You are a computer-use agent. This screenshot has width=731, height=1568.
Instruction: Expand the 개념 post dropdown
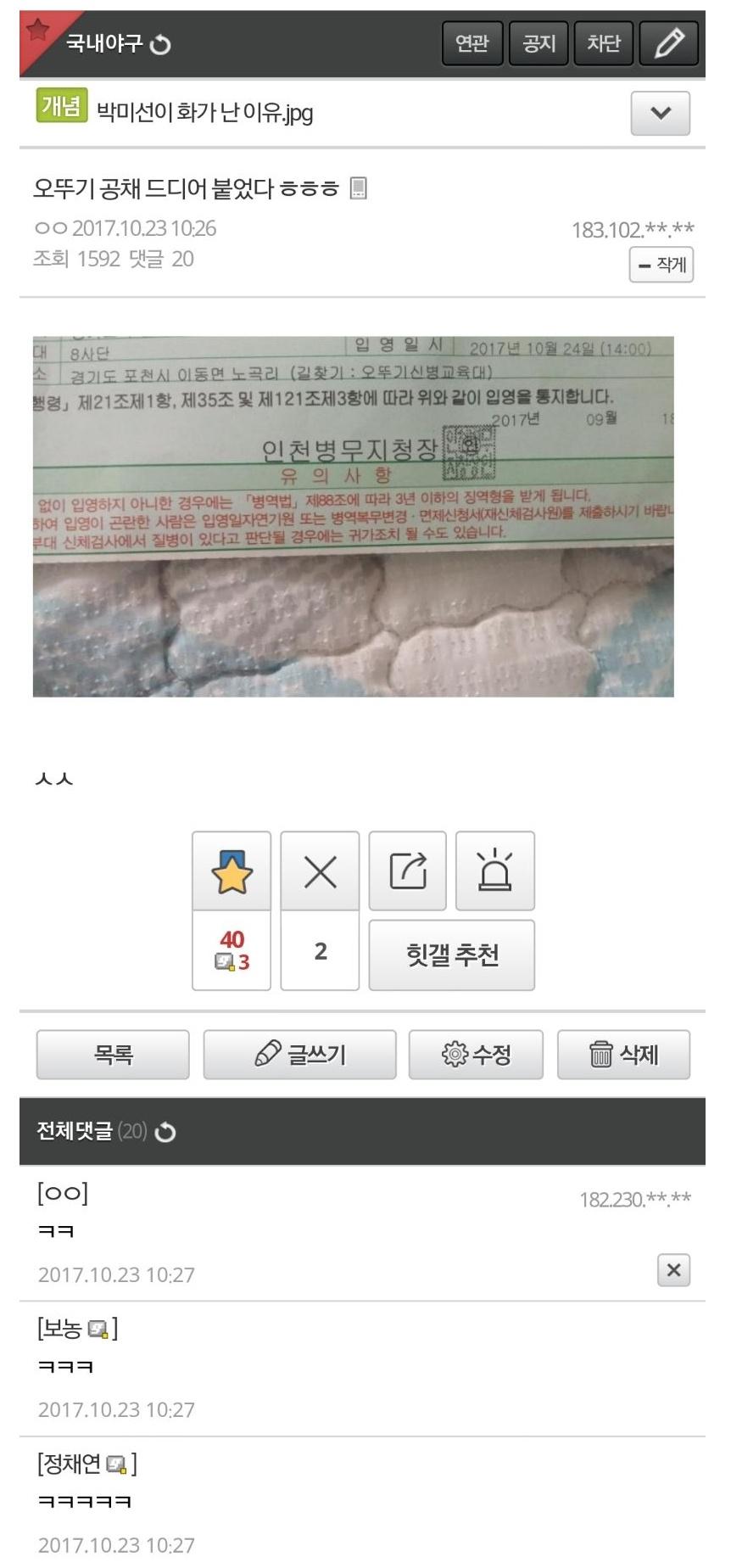tap(661, 113)
